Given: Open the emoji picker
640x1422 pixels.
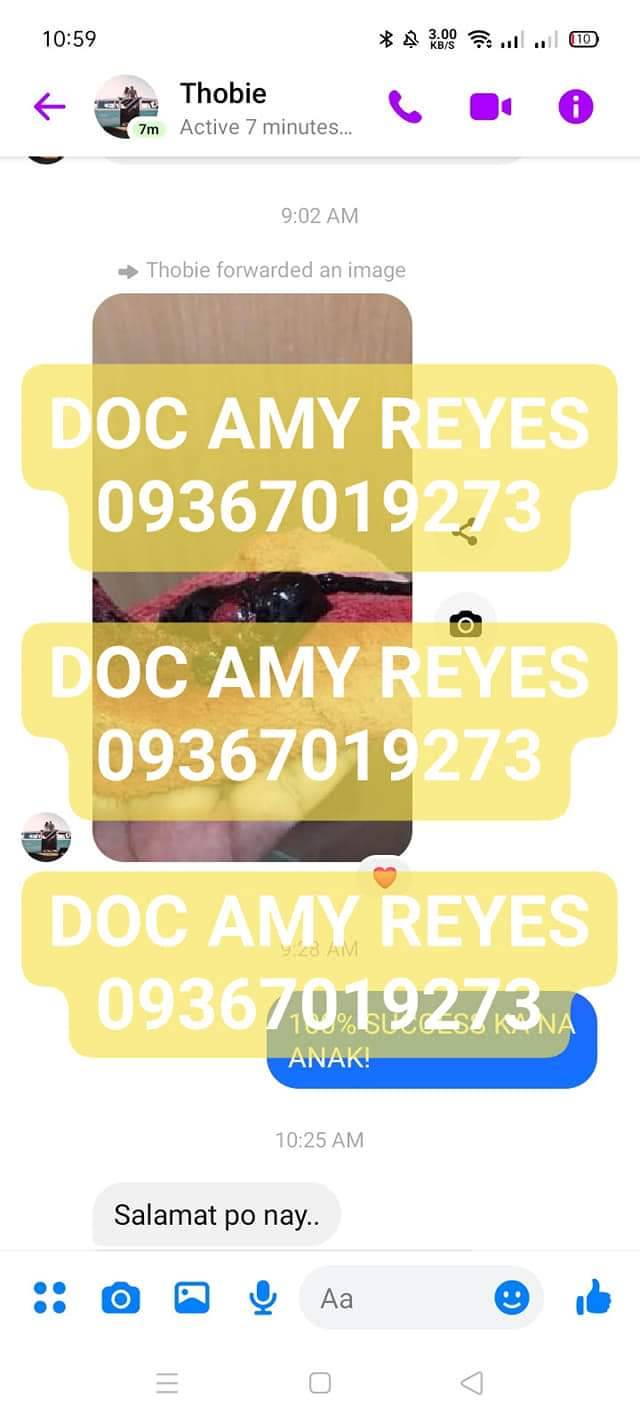Looking at the screenshot, I should click(512, 1298).
